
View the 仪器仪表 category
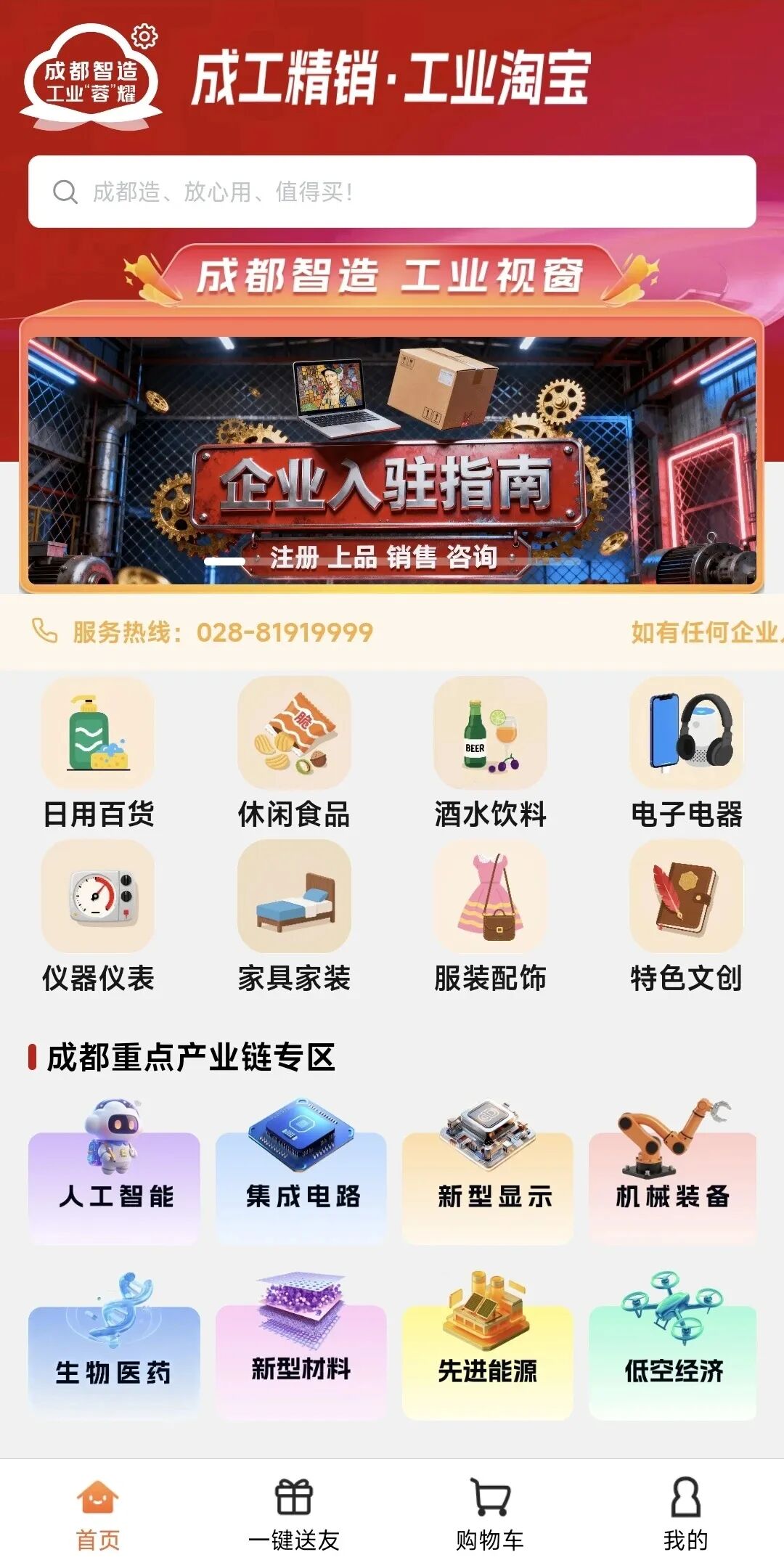[98, 917]
